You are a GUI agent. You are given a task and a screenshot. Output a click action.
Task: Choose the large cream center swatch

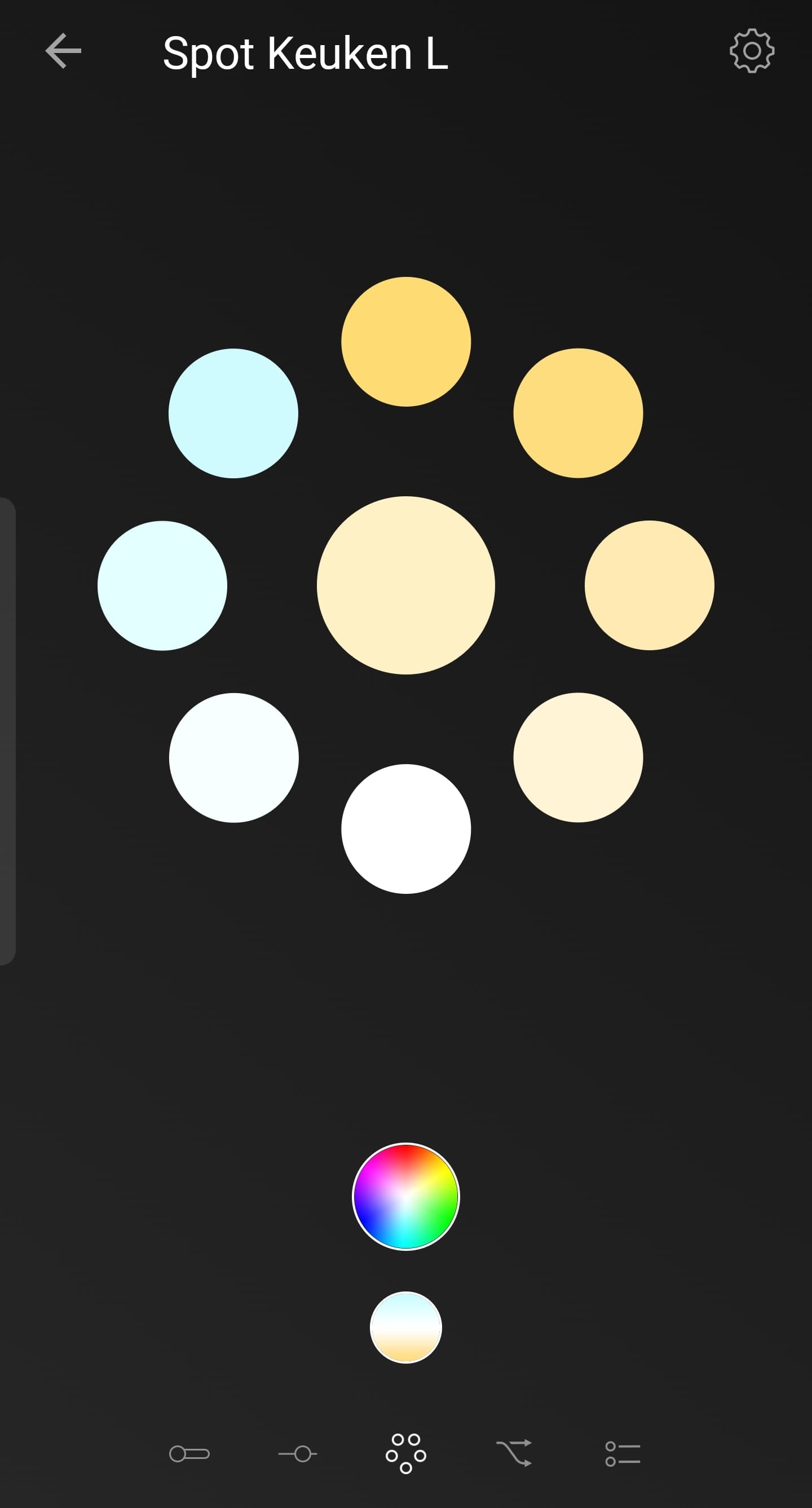point(405,585)
